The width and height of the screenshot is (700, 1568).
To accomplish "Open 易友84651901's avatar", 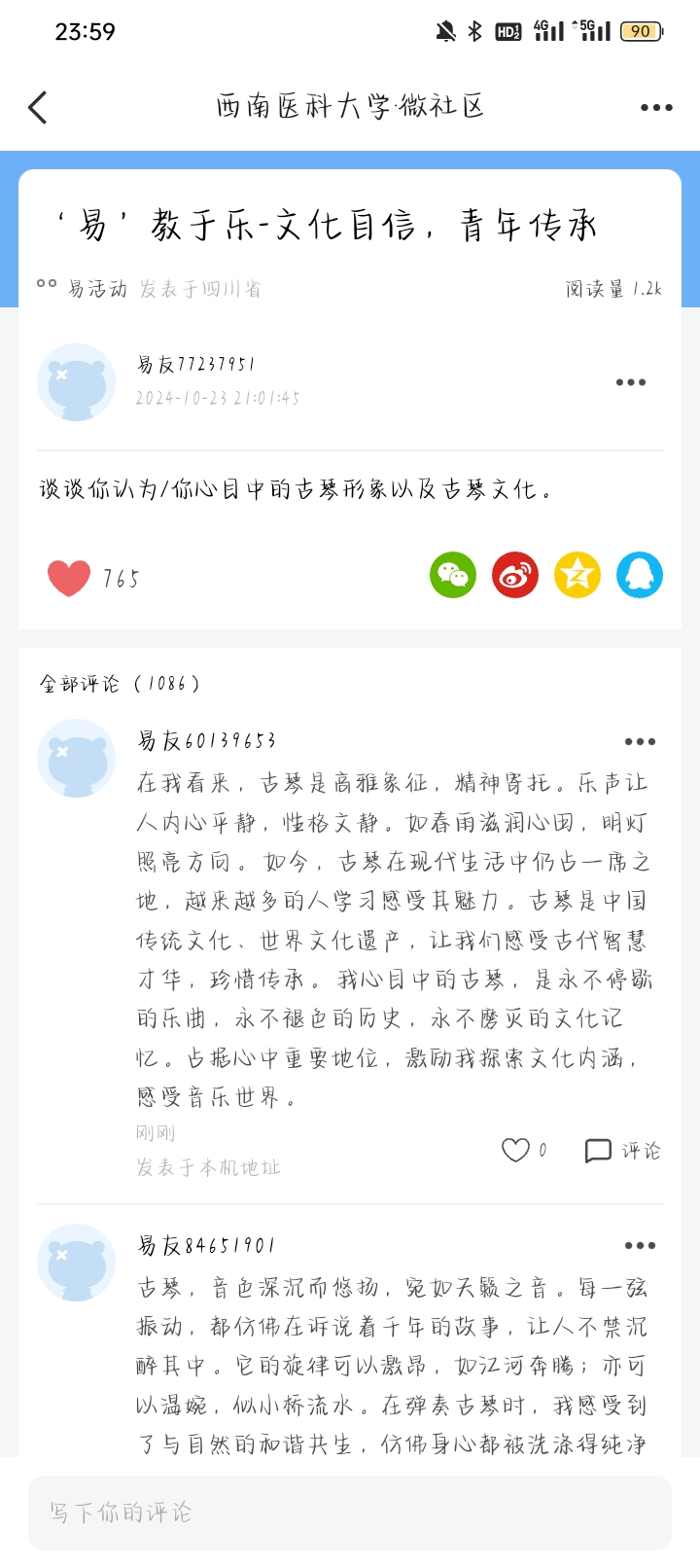I will 76,1263.
